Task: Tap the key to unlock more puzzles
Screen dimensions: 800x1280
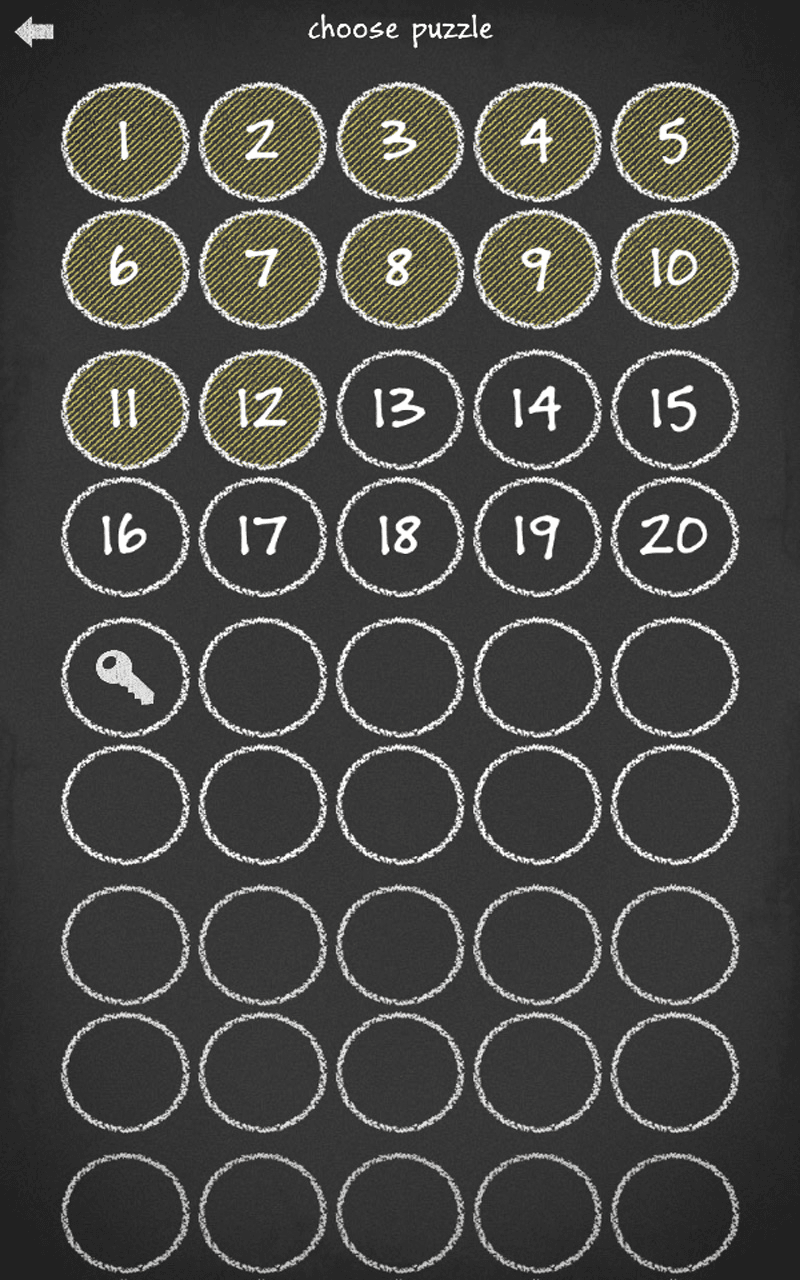Action: pyautogui.click(x=125, y=677)
